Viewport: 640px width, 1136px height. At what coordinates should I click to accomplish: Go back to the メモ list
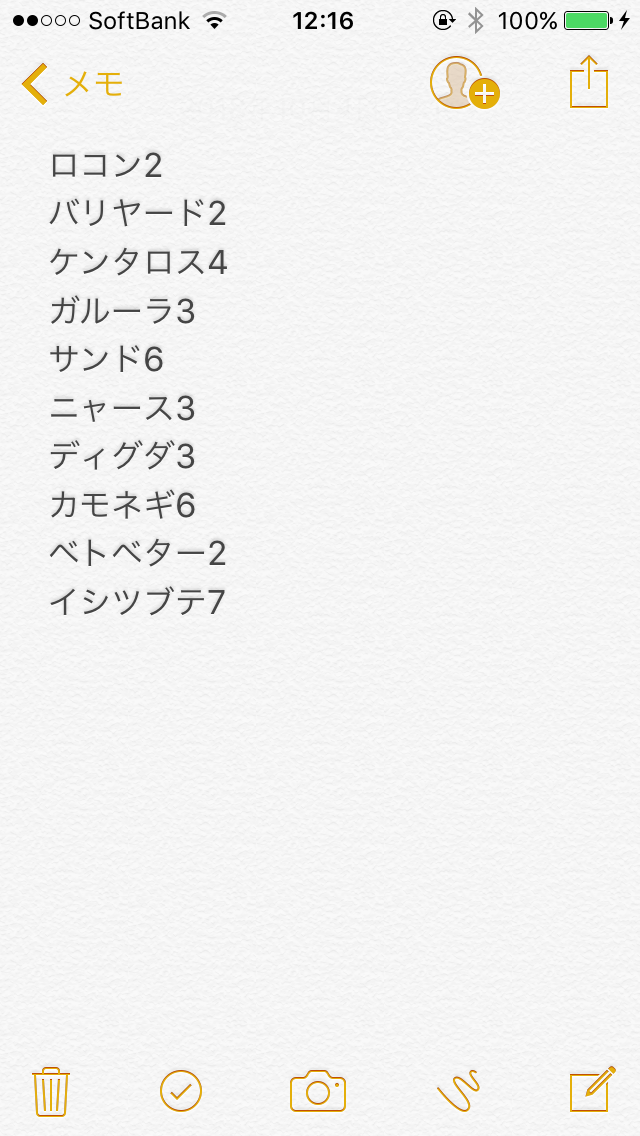70,84
